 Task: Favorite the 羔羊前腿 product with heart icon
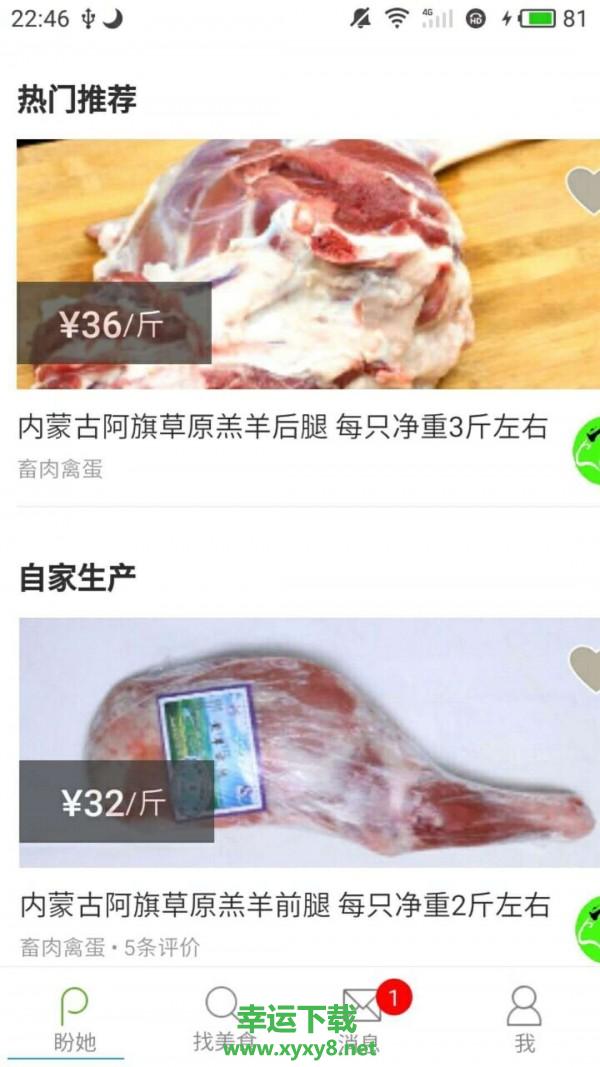(585, 668)
